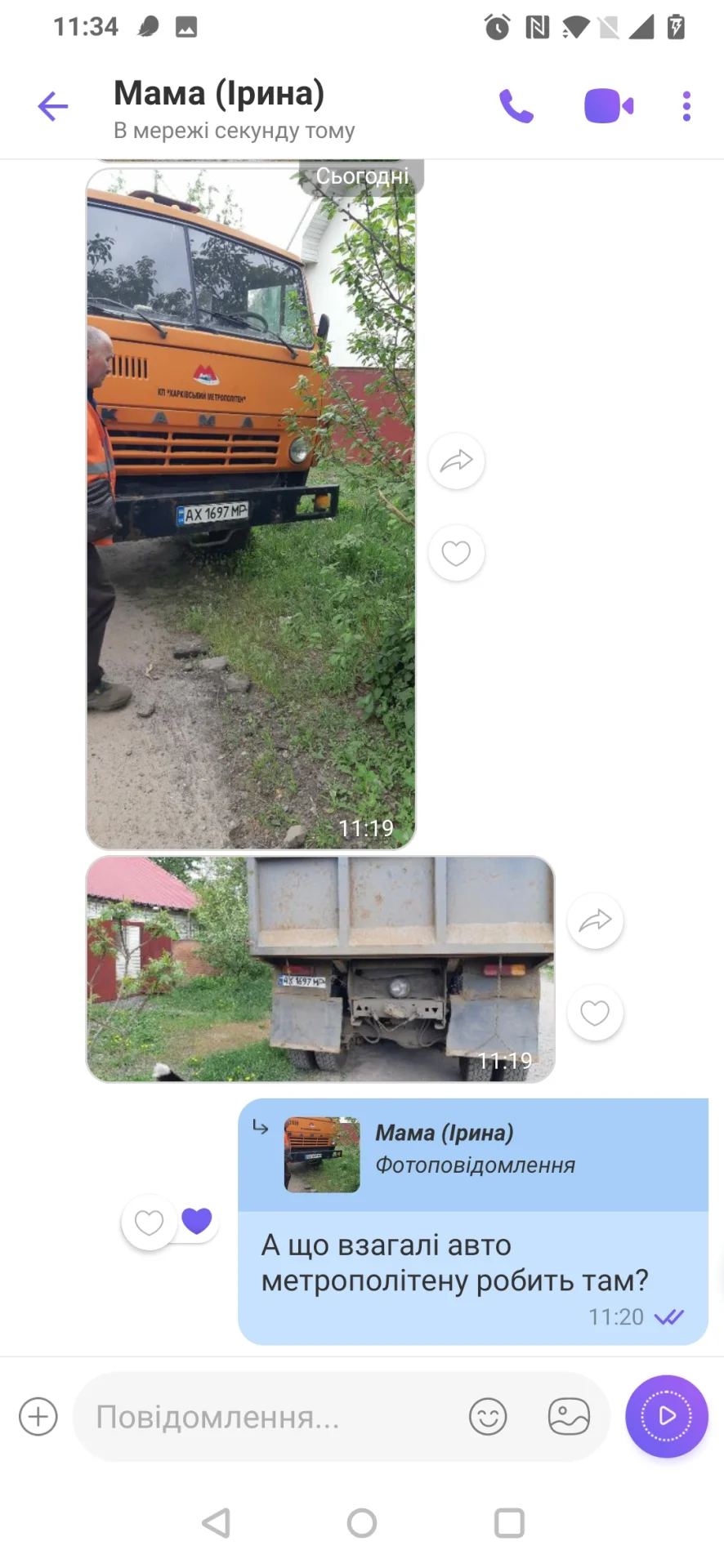Like the truck rear view photo
The height and width of the screenshot is (1568, 724).
[x=595, y=1013]
